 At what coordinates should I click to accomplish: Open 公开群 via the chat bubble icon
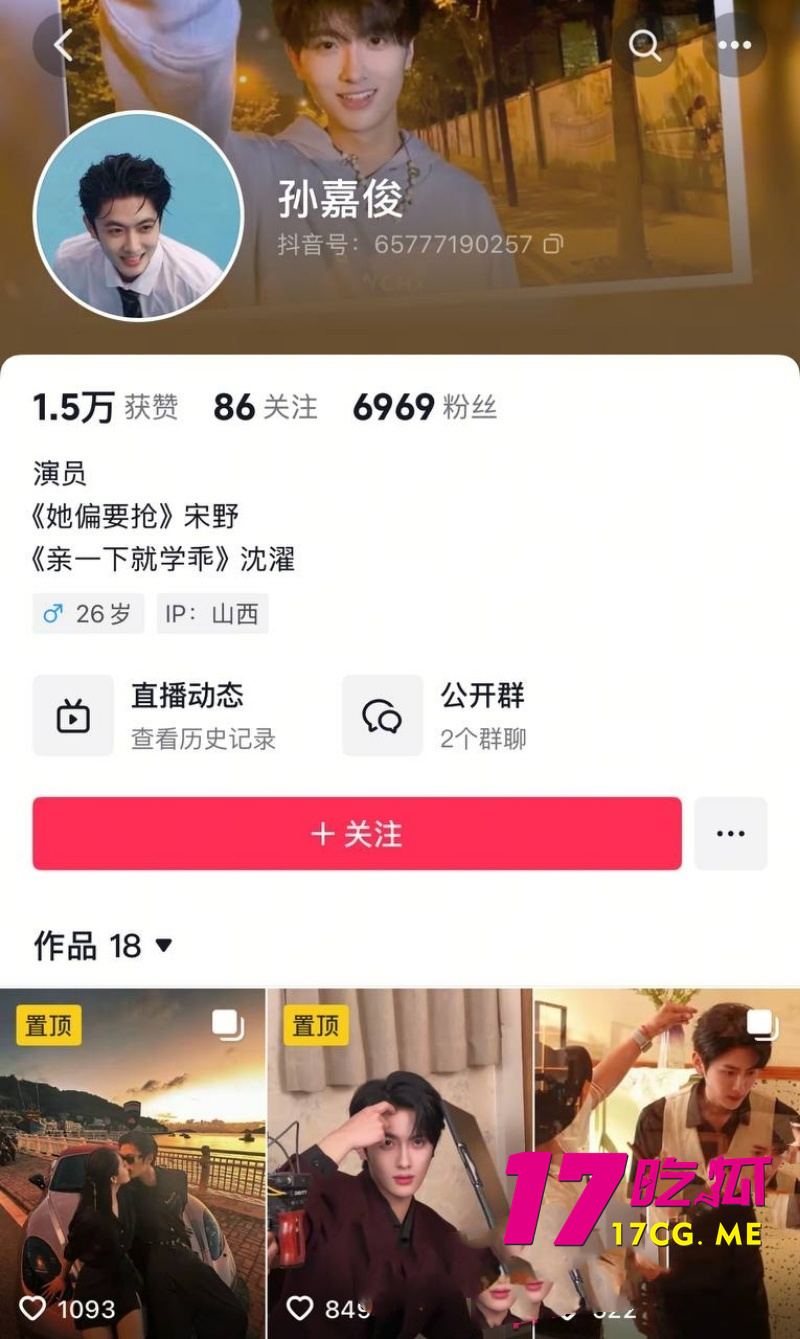383,716
